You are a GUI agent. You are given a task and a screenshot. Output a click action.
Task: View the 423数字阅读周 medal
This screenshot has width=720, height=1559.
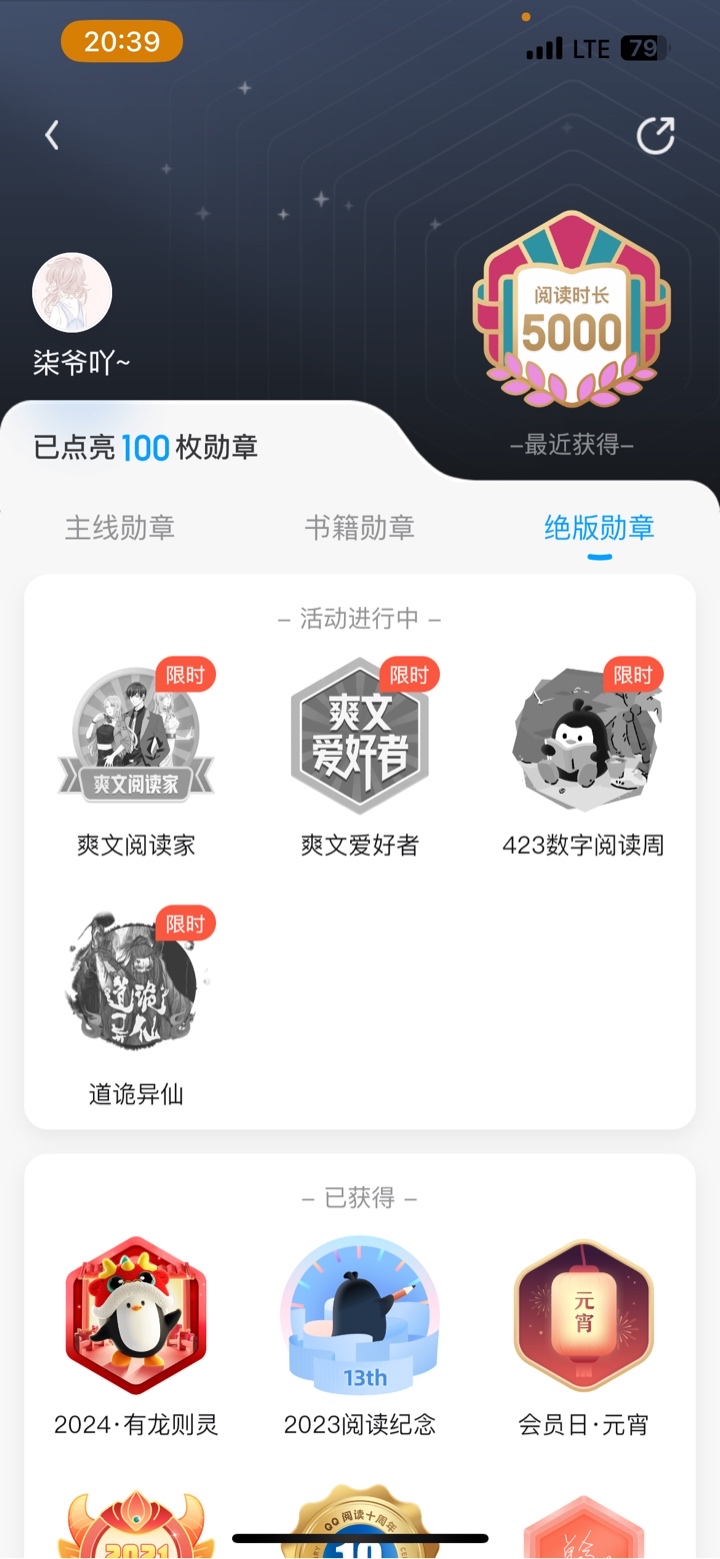click(x=584, y=737)
